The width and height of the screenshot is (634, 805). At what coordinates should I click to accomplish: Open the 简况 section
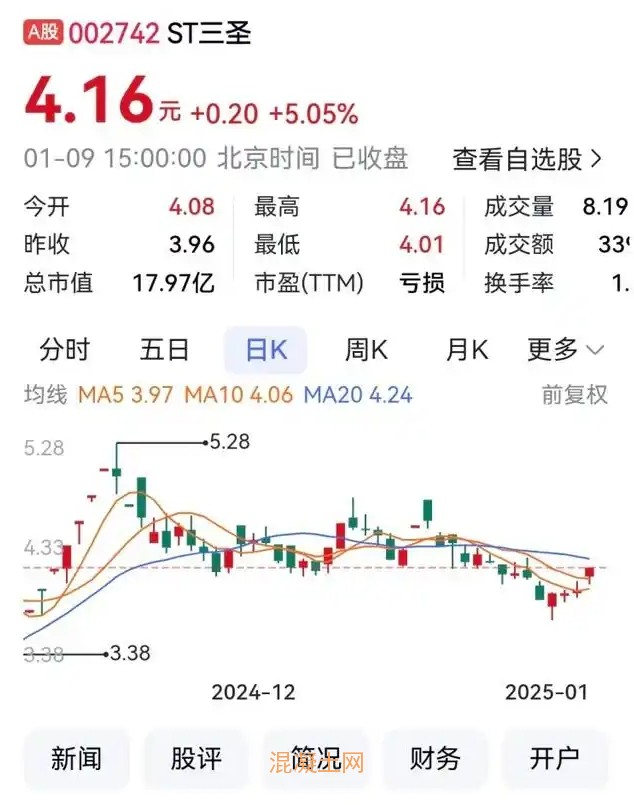315,759
